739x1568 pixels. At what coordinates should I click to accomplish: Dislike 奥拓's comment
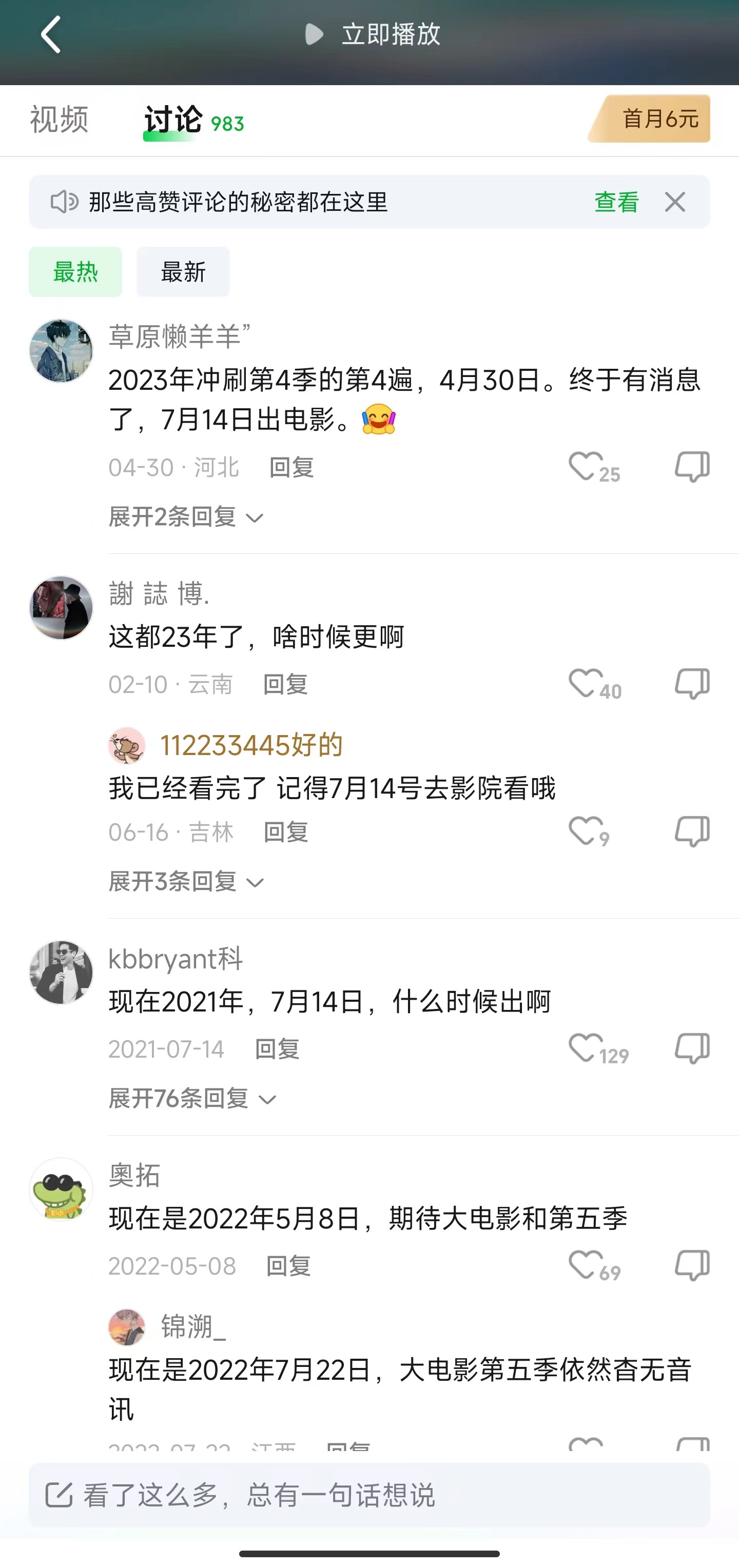[x=692, y=1265]
